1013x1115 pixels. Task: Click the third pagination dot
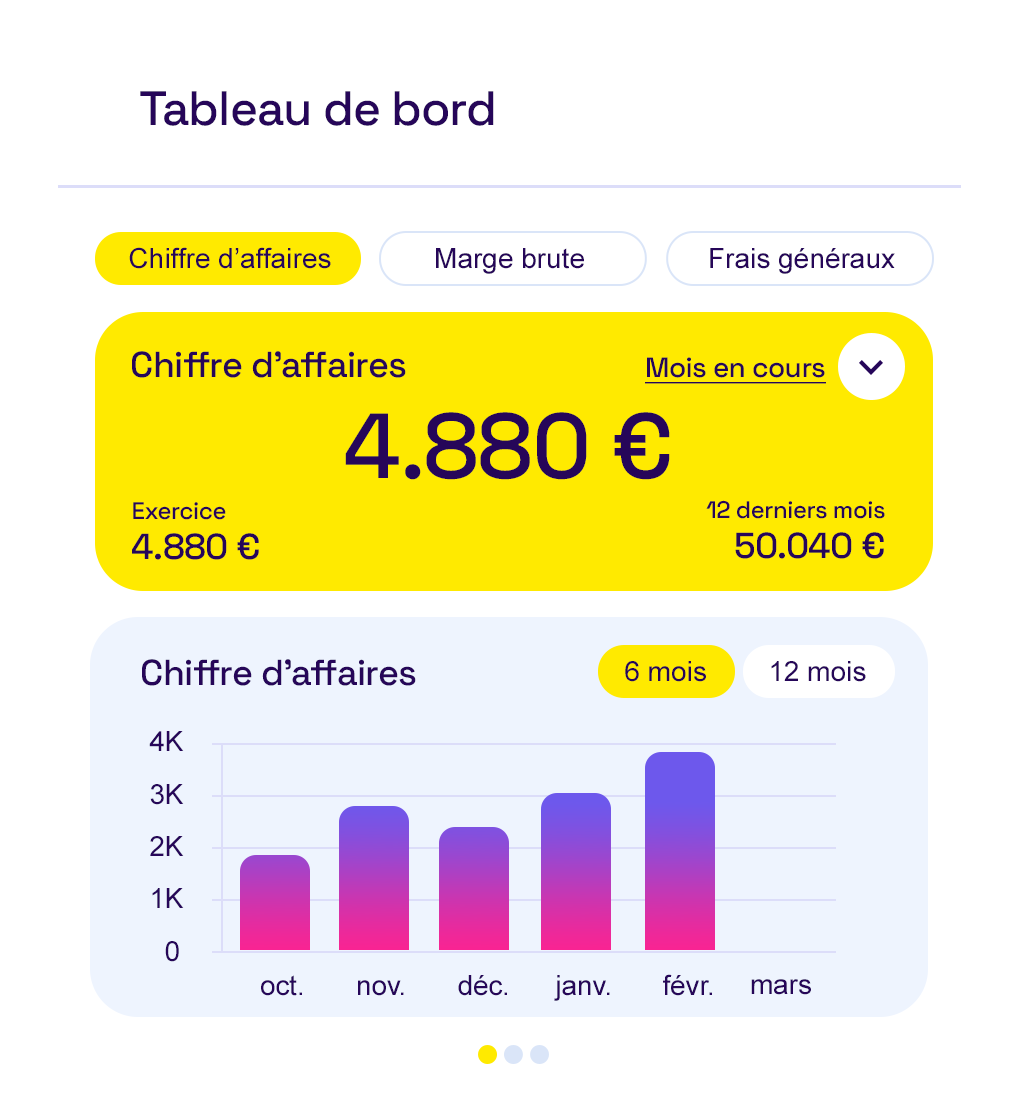pyautogui.click(x=539, y=1053)
